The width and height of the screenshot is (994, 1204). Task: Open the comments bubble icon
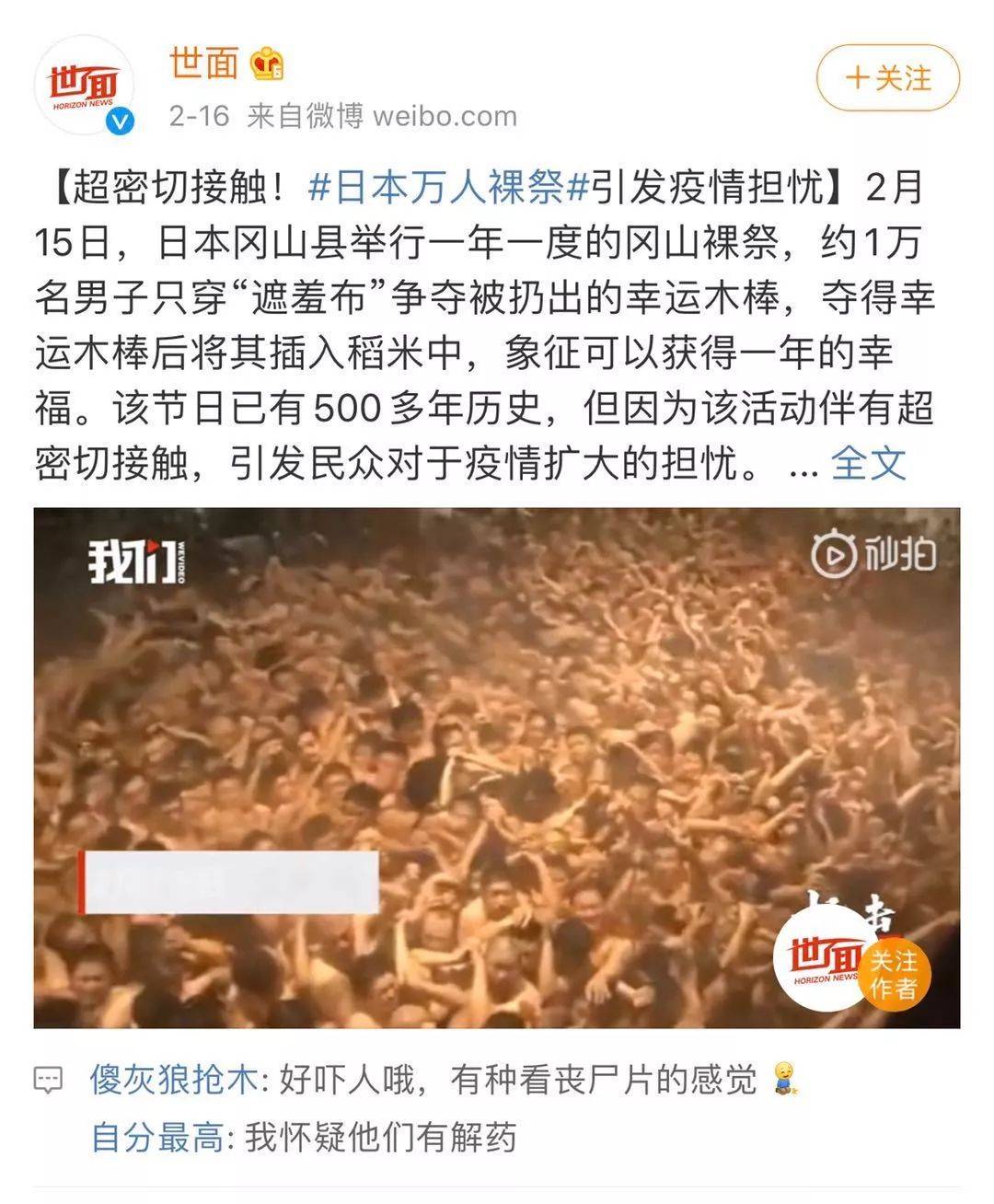coord(49,1080)
